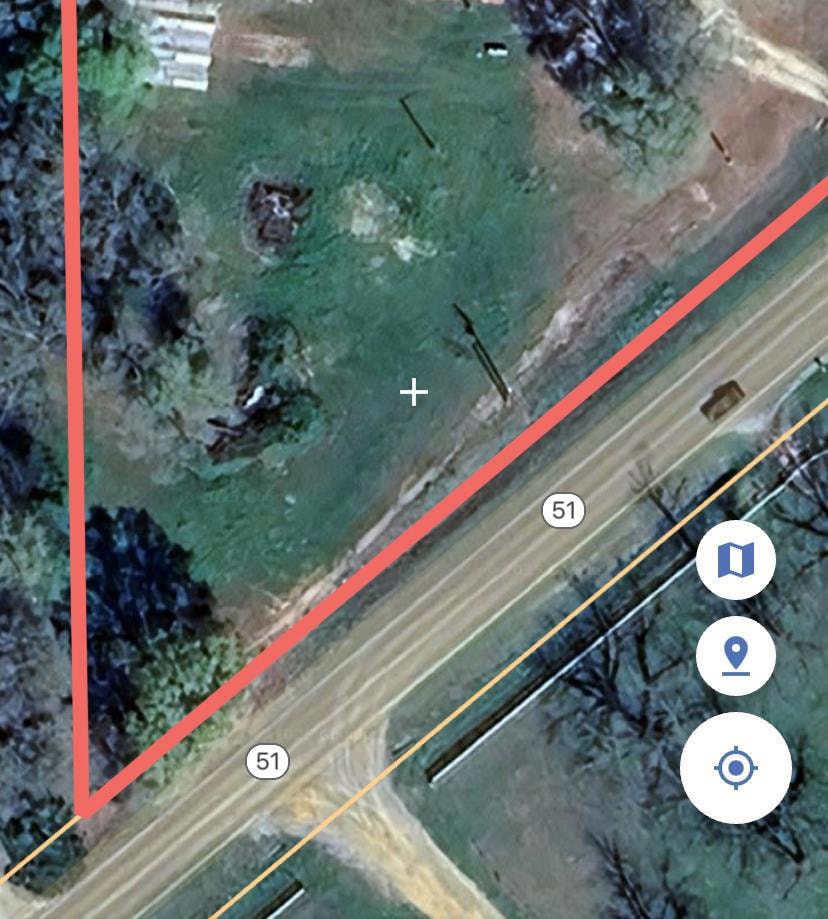The image size is (828, 919).
Task: Click the upper Highway 51 route shield
Action: coord(563,510)
